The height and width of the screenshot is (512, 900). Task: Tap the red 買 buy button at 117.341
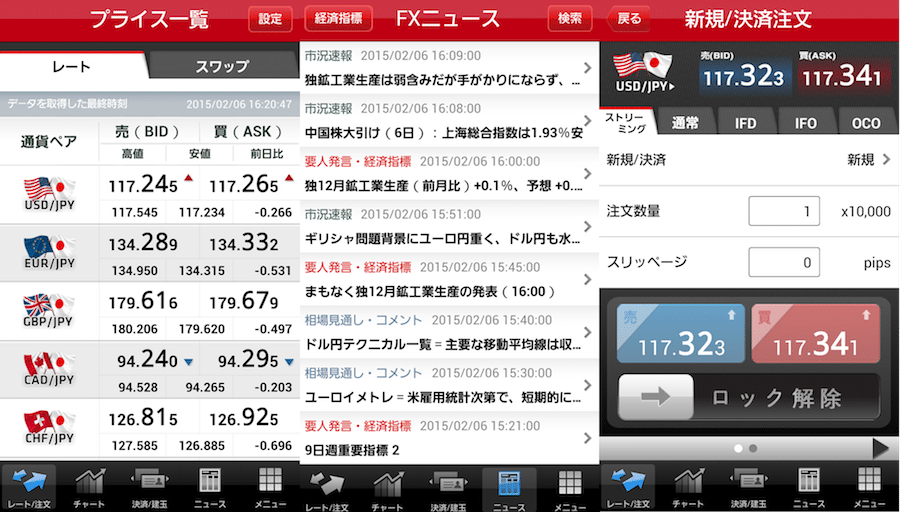pos(816,333)
